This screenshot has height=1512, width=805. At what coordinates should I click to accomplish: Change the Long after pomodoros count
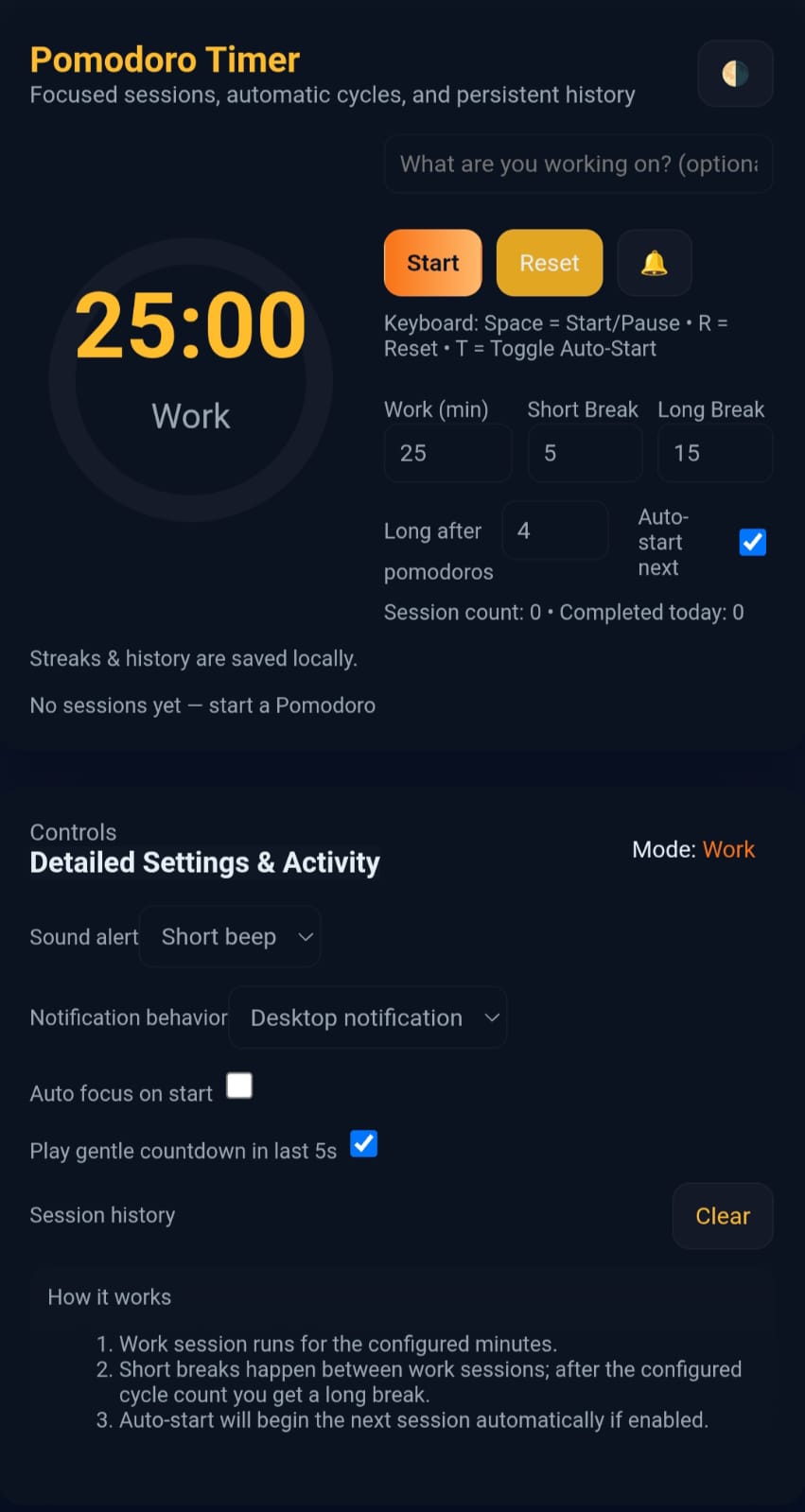554,530
